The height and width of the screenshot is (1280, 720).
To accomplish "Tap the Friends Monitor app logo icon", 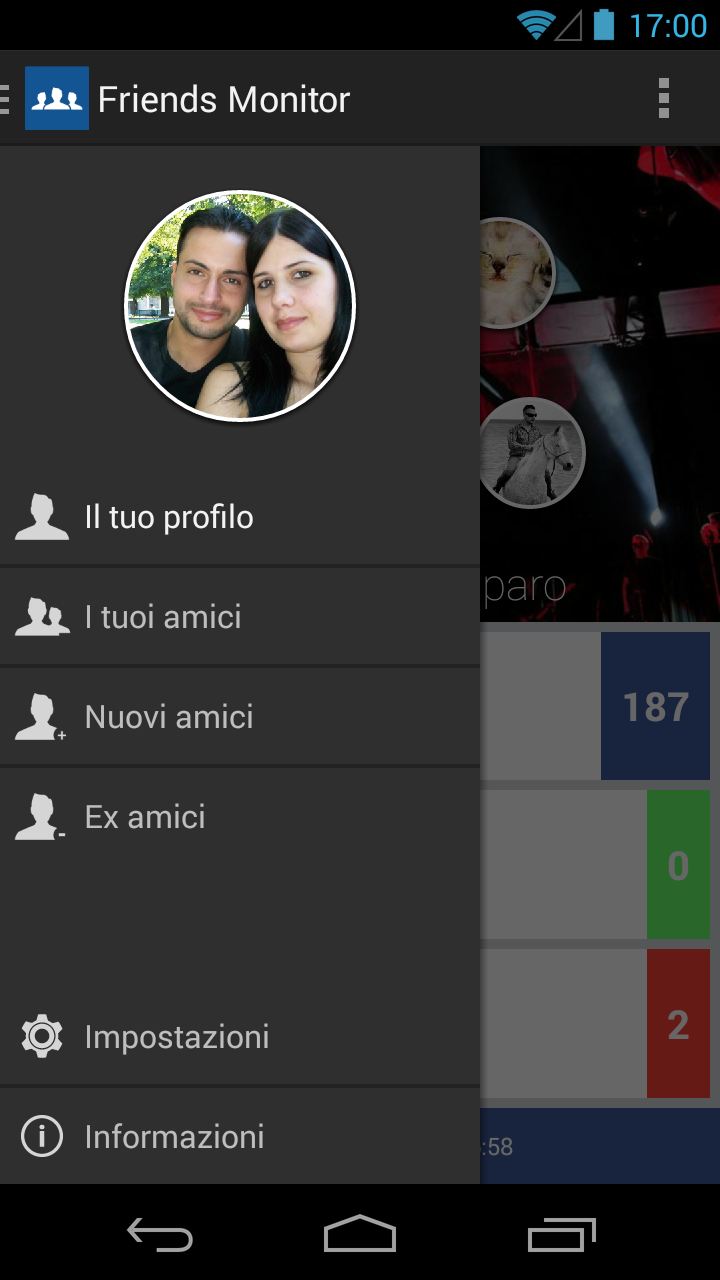I will coord(56,97).
